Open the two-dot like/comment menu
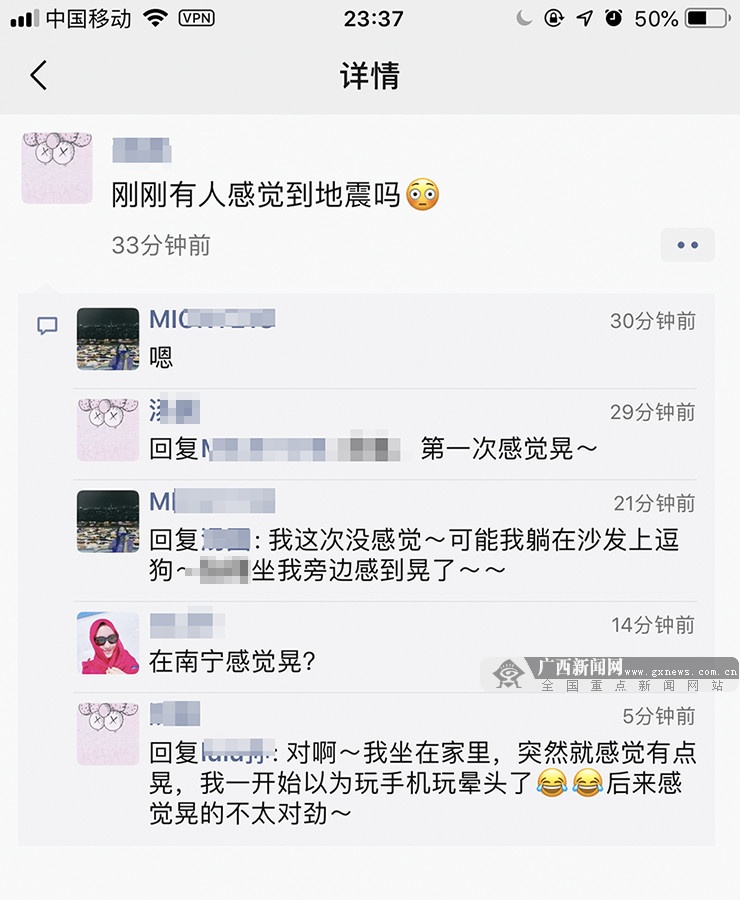The height and width of the screenshot is (900, 740). coord(687,245)
